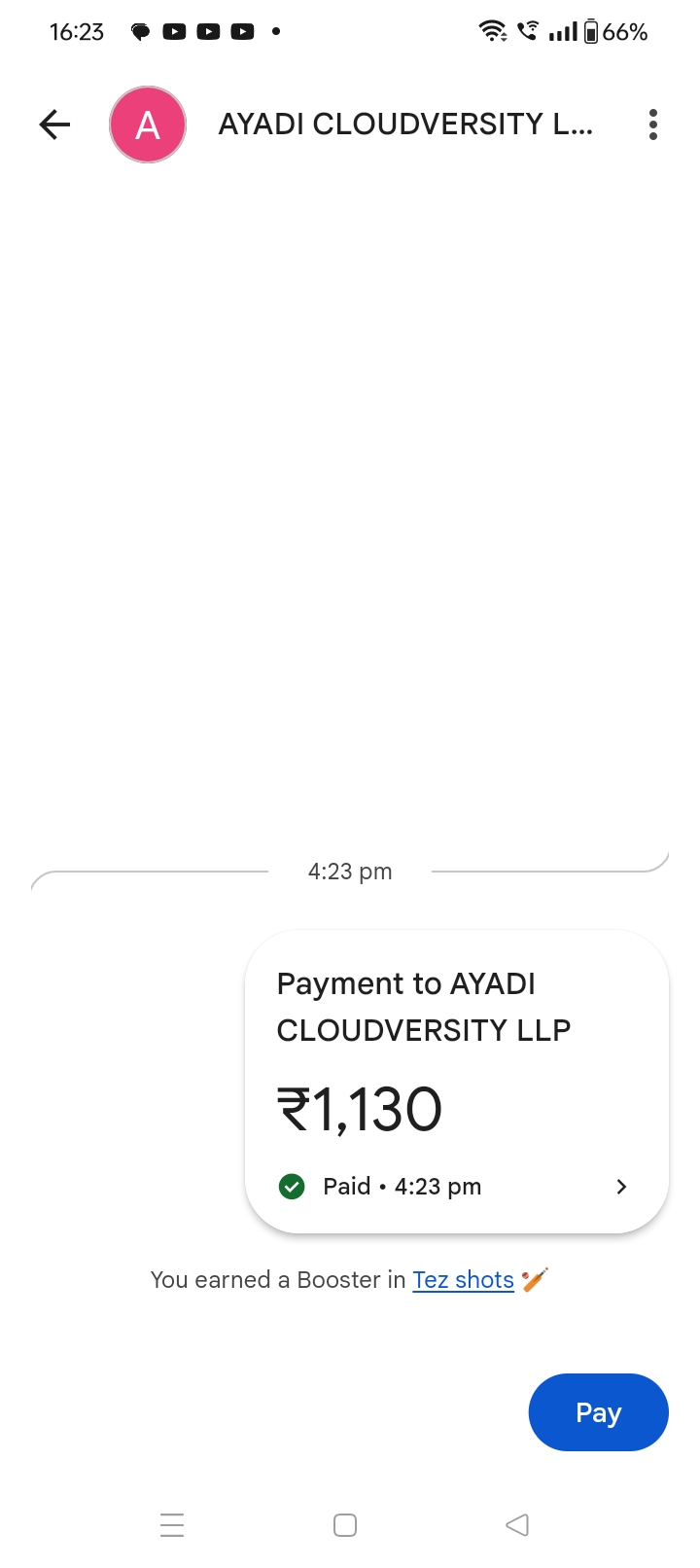
Task: Follow the Tez shots link
Action: click(463, 1279)
